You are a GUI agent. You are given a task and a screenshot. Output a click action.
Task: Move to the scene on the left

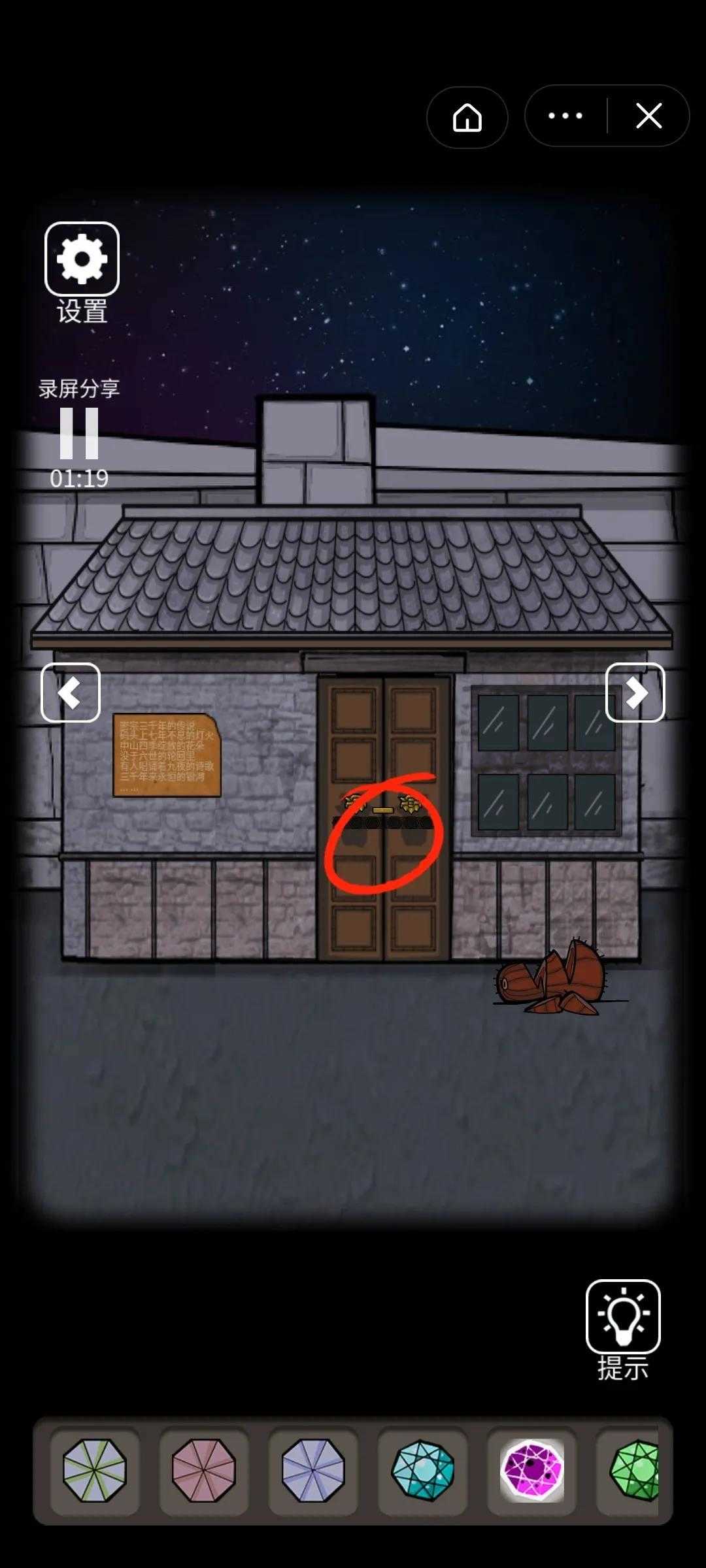pyautogui.click(x=71, y=693)
